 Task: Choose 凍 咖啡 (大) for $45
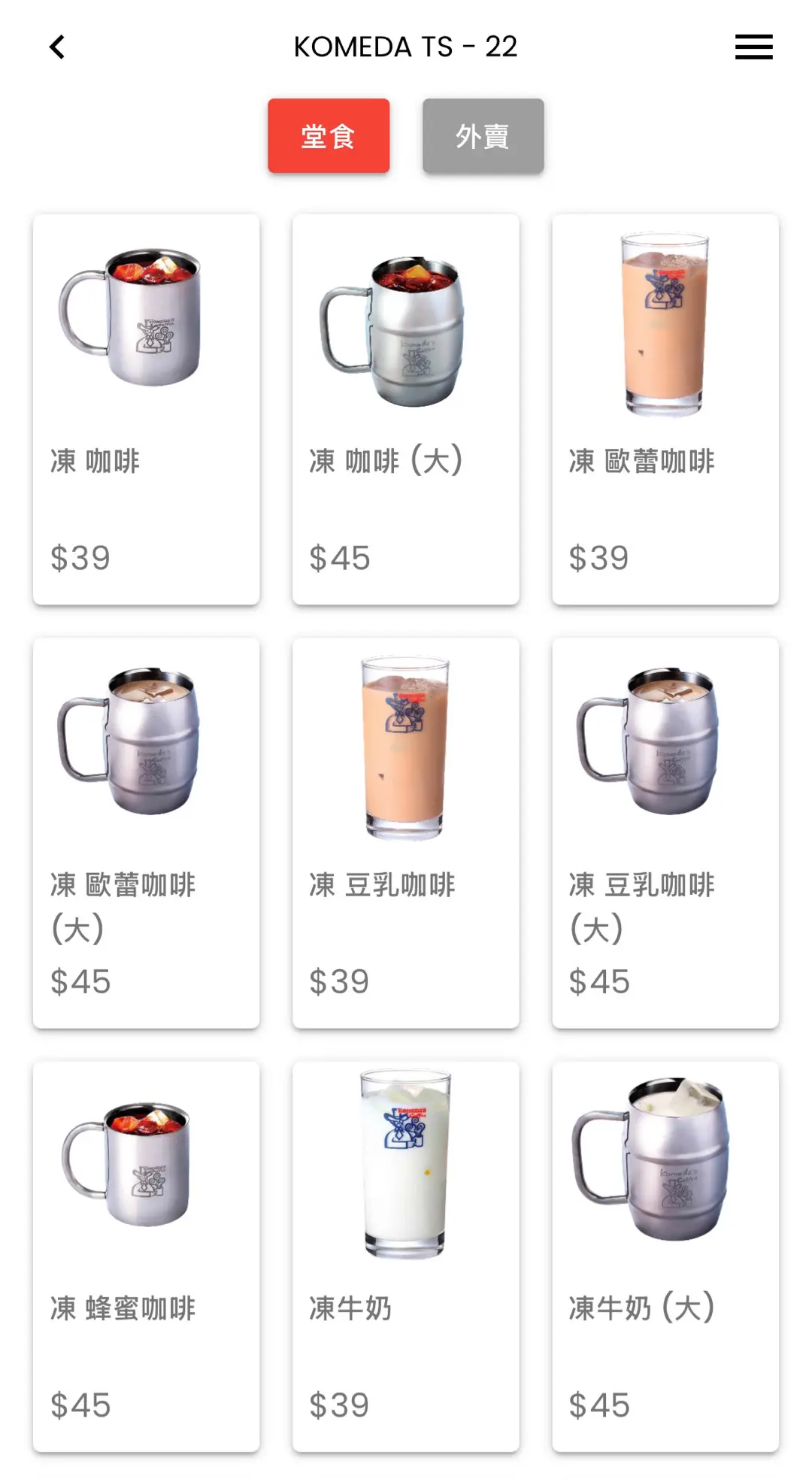(x=406, y=409)
